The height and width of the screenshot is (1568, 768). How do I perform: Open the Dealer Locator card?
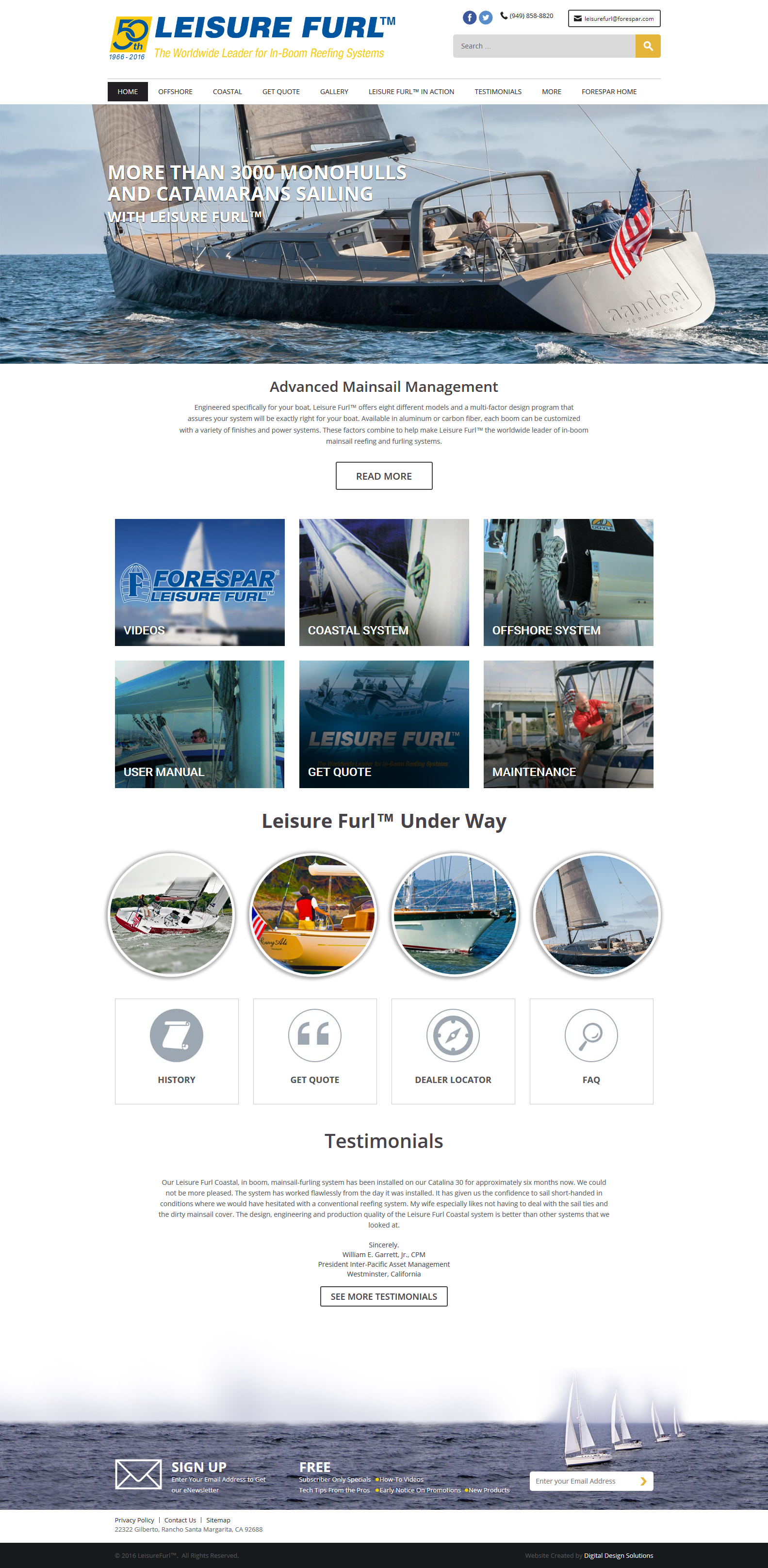[x=453, y=1051]
